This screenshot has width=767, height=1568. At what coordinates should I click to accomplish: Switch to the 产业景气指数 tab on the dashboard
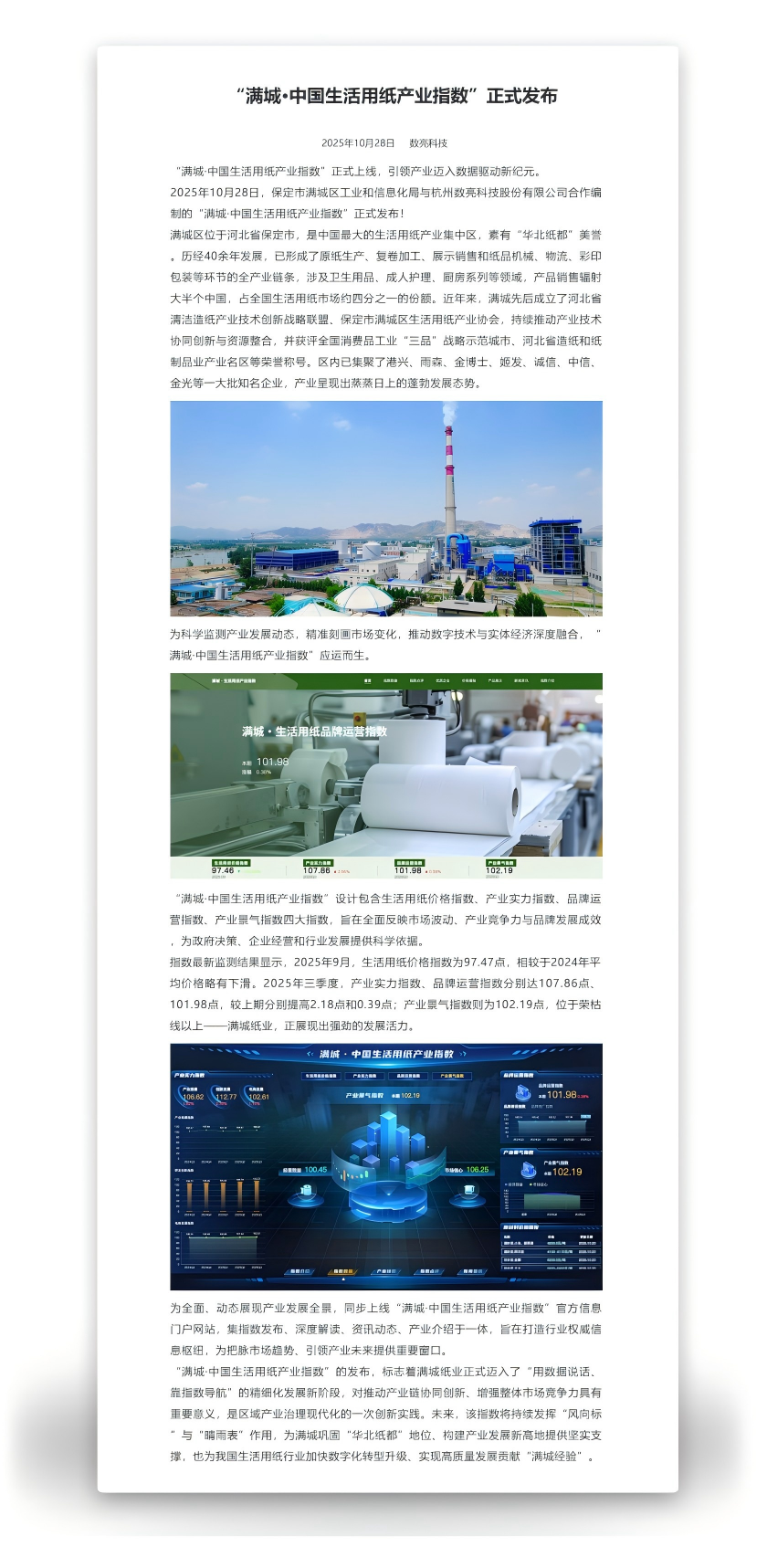(x=454, y=1075)
